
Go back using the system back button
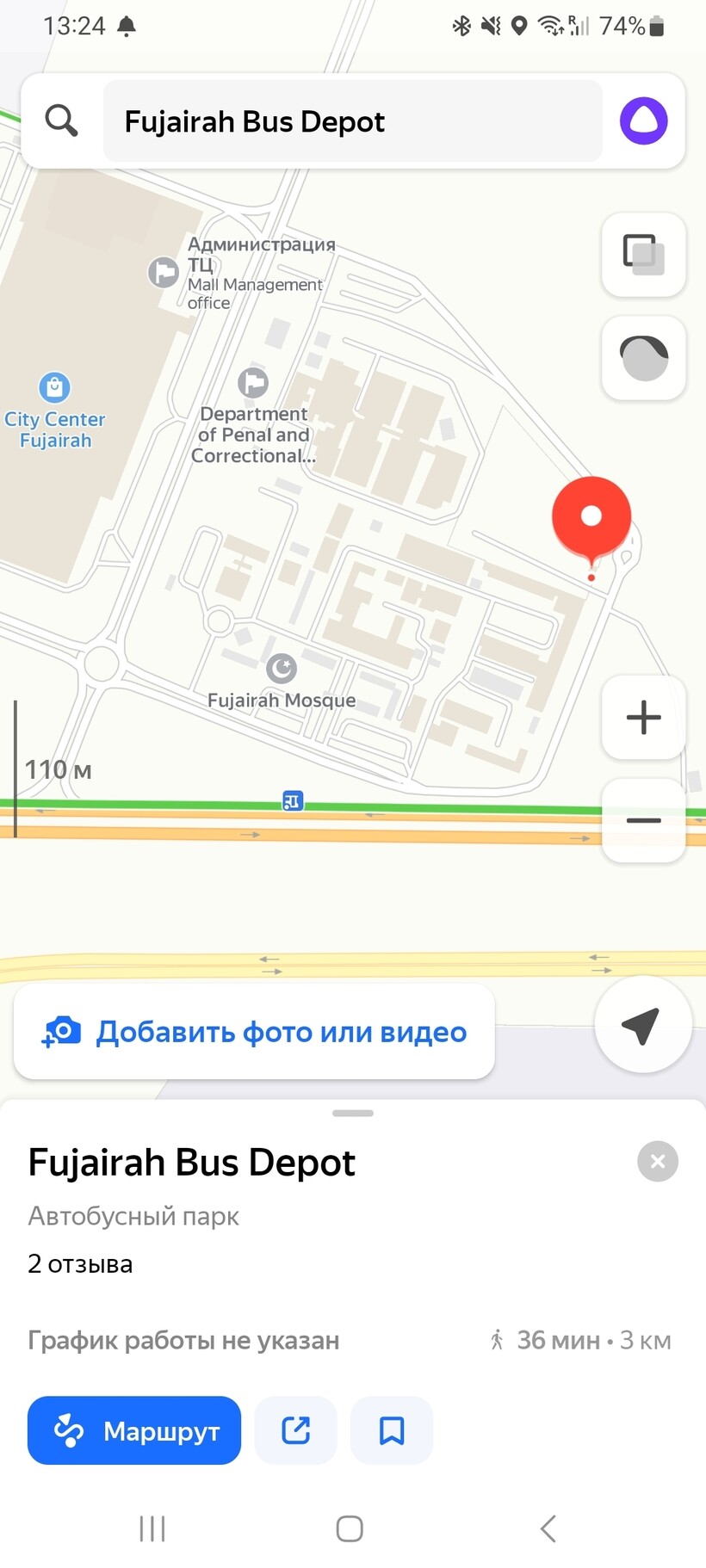pyautogui.click(x=548, y=1528)
